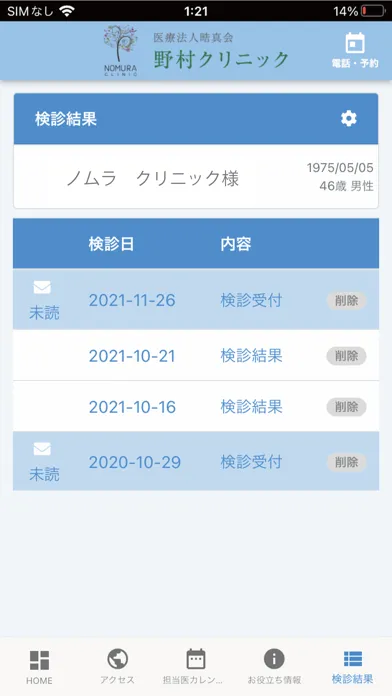This screenshot has width=392, height=696.
Task: Open the 2020-10-29 検診受付 entry
Action: pos(196,461)
